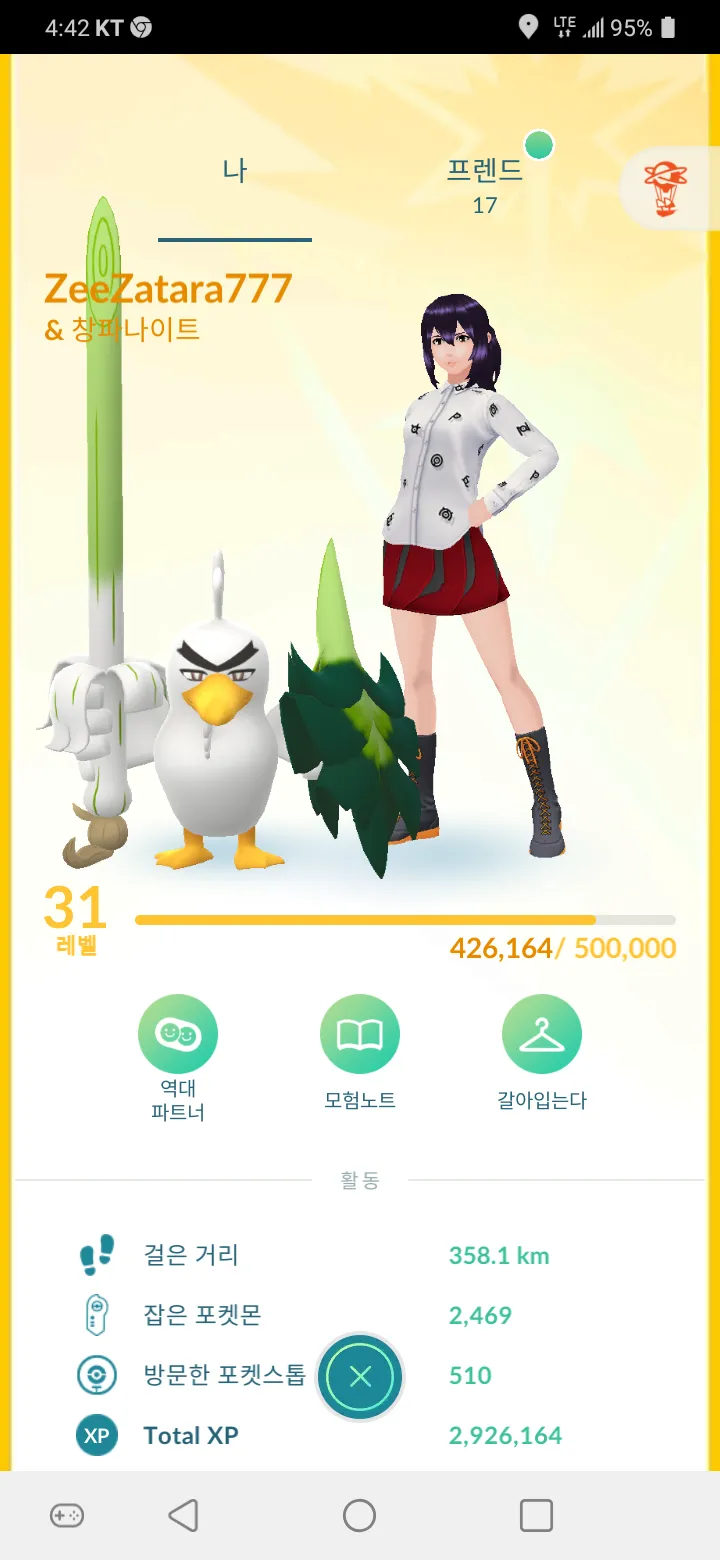
Task: Go back using system back button
Action: click(x=183, y=1516)
